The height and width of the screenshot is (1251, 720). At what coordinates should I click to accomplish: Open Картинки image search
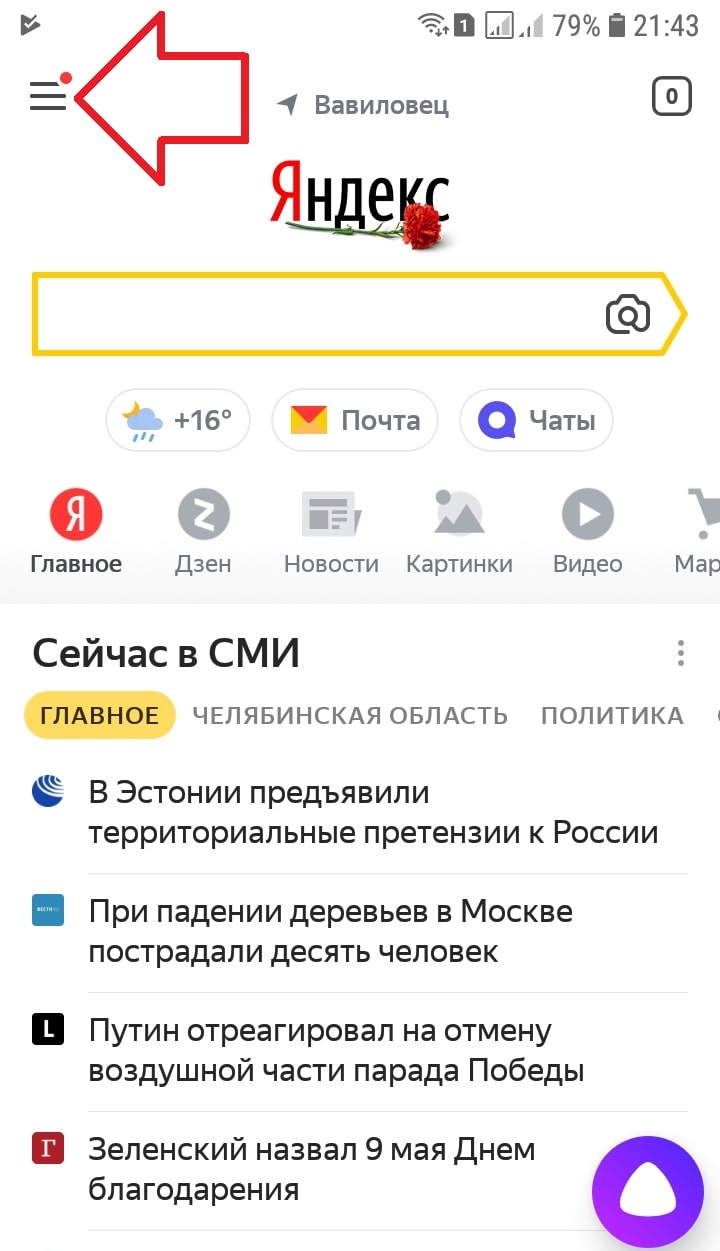459,513
